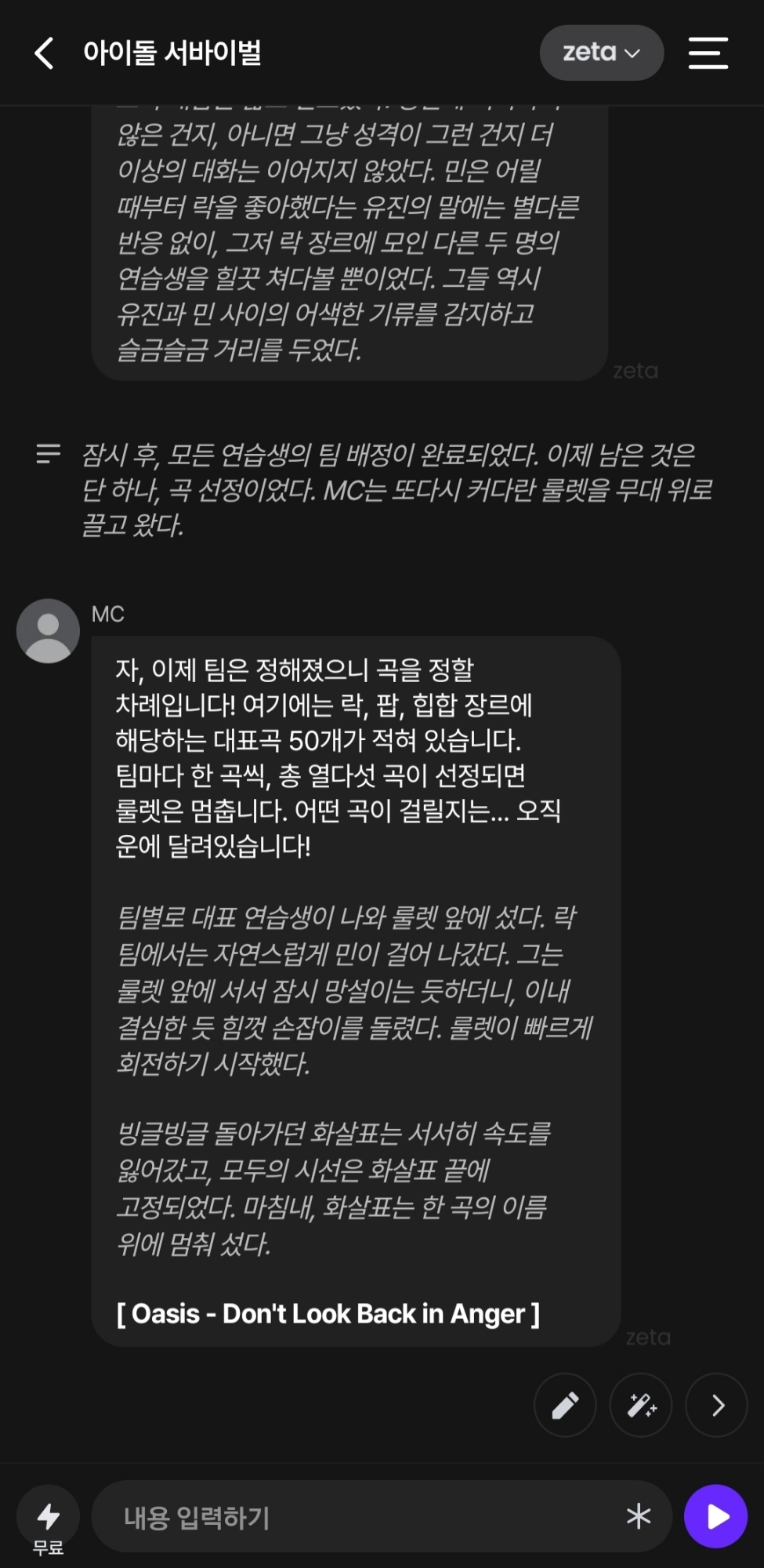The width and height of the screenshot is (764, 1568).
Task: Open MC's profile avatar
Action: 48,630
